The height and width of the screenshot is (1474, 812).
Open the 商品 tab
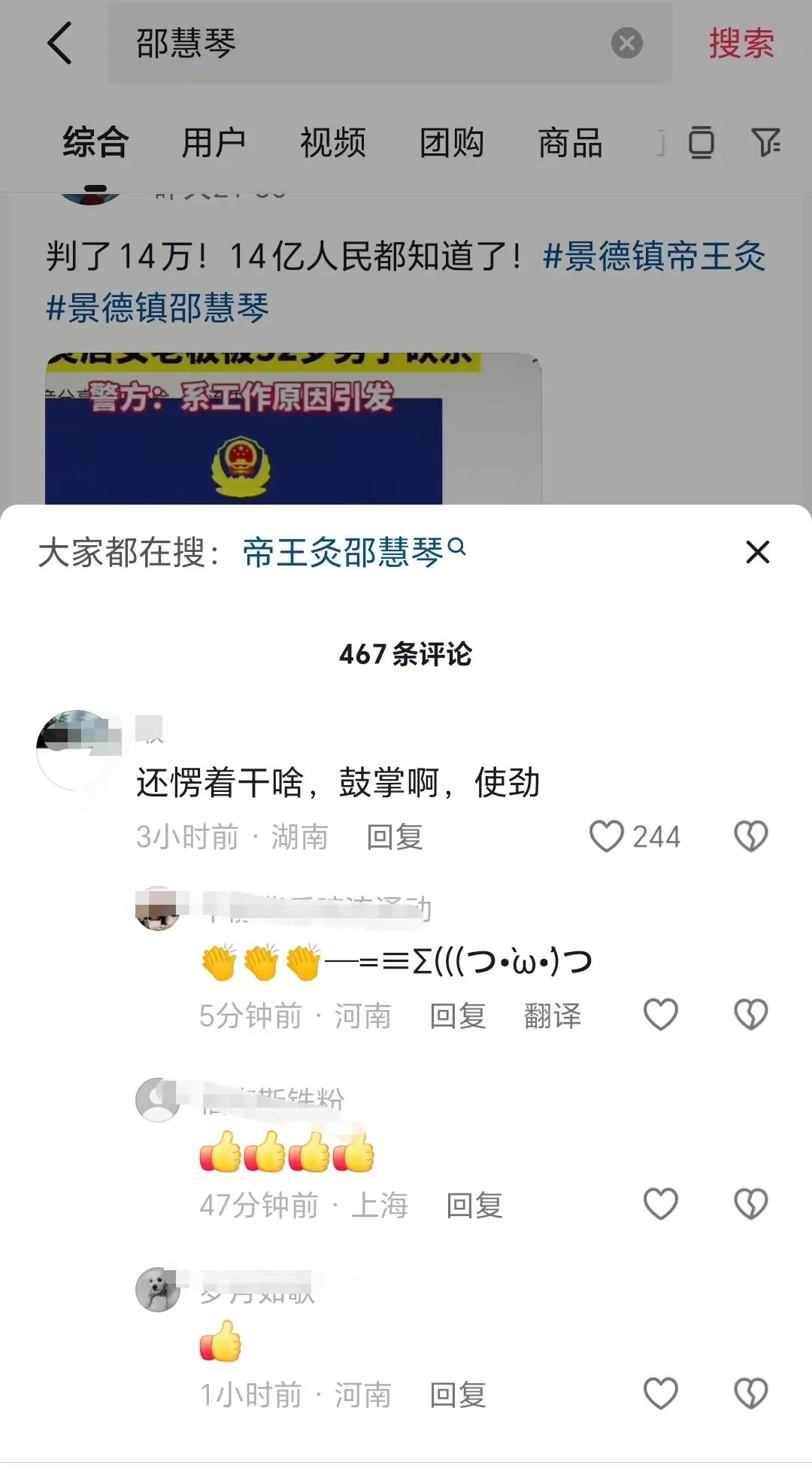571,142
